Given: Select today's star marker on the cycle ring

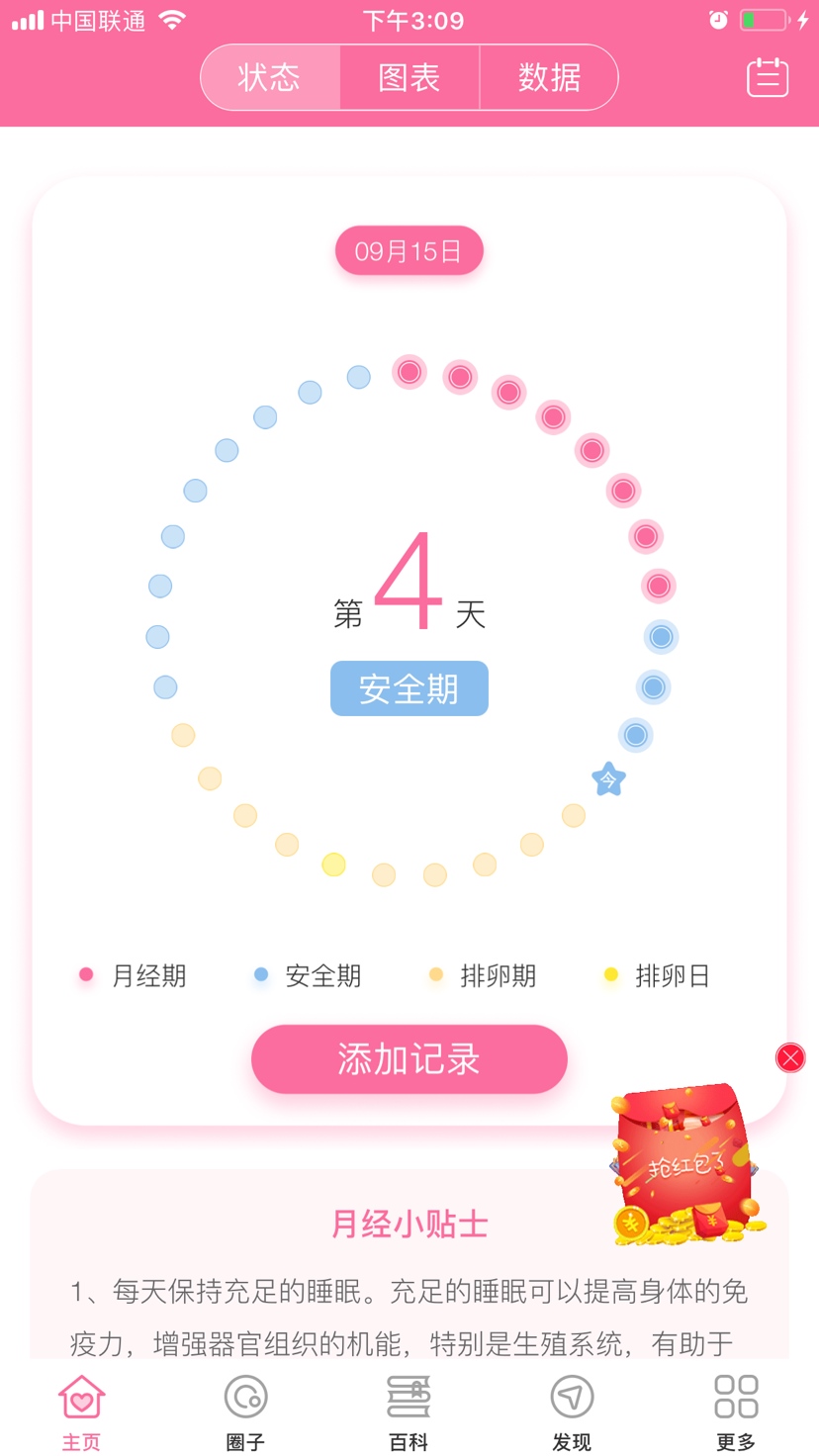Looking at the screenshot, I should pos(608,780).
